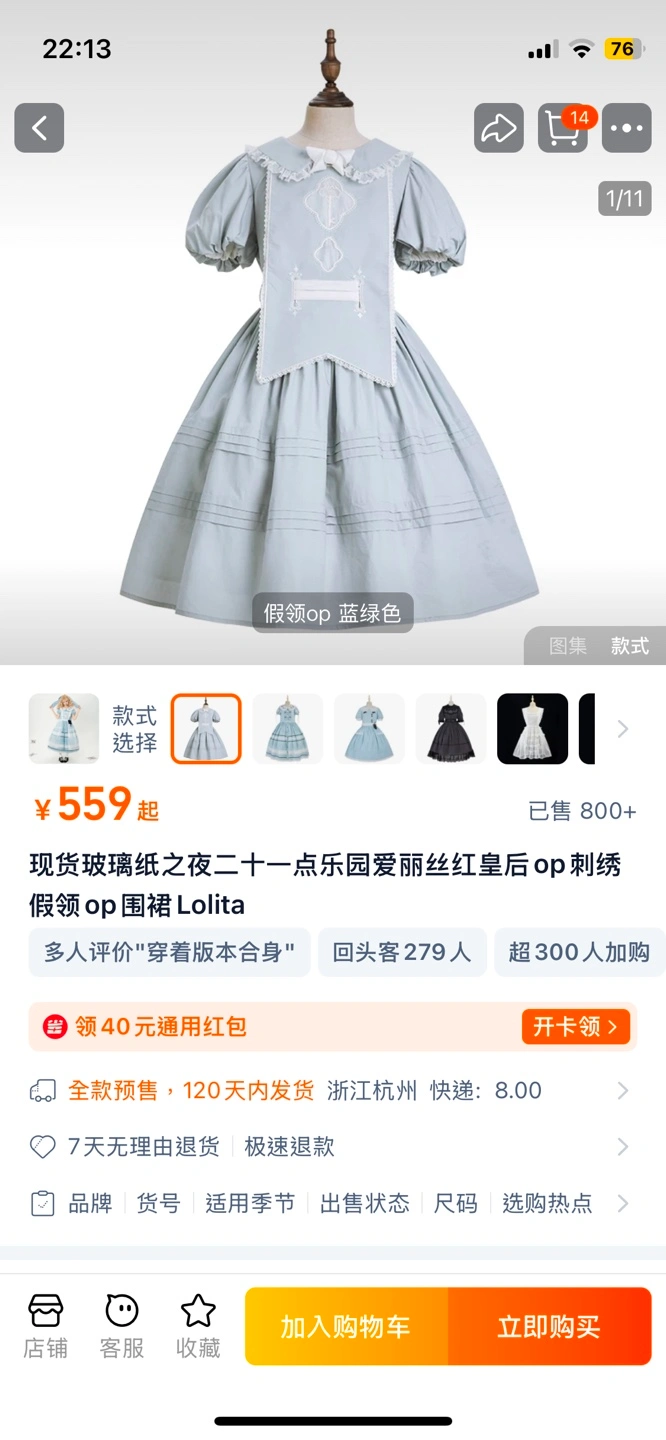Viewport: 666px width, 1440px height.
Task: Switch to the 款式 tab
Action: (x=630, y=646)
